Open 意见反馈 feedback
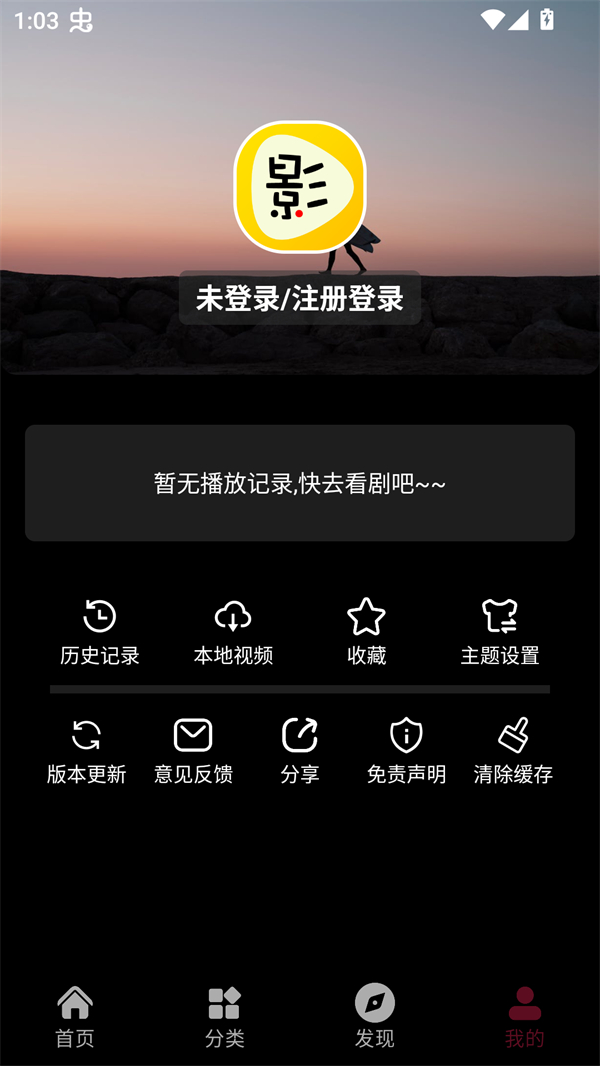The height and width of the screenshot is (1066, 600). 193,750
